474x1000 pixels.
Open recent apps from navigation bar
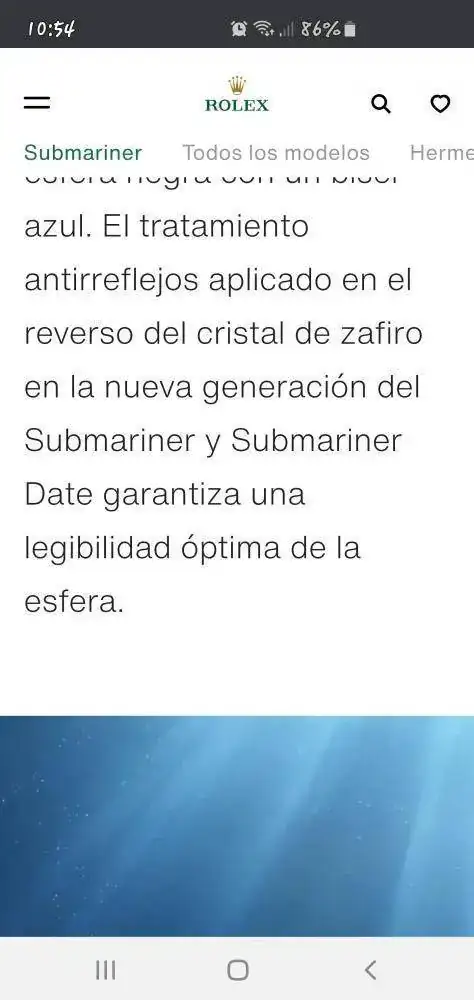click(105, 970)
